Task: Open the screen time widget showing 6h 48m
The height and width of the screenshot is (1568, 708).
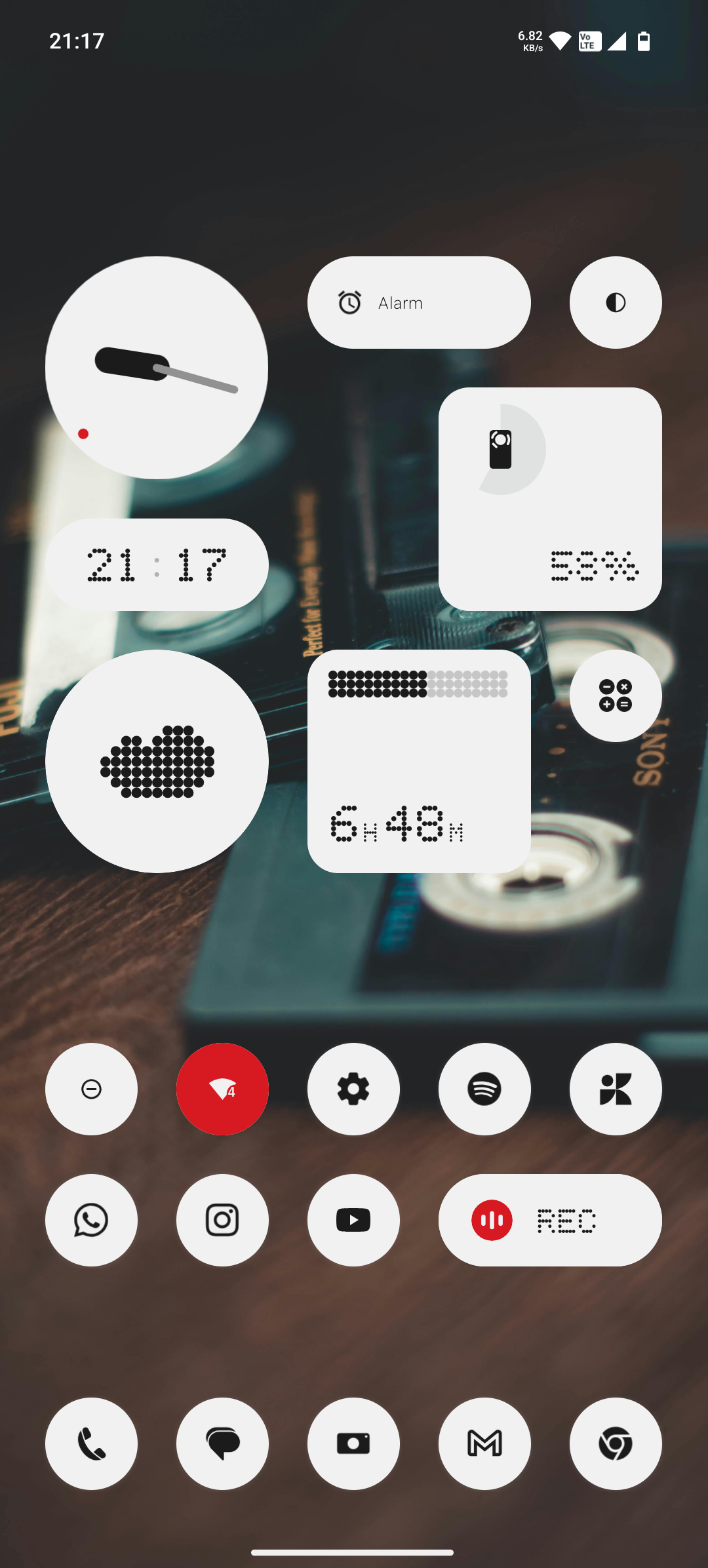Action: pyautogui.click(x=419, y=761)
